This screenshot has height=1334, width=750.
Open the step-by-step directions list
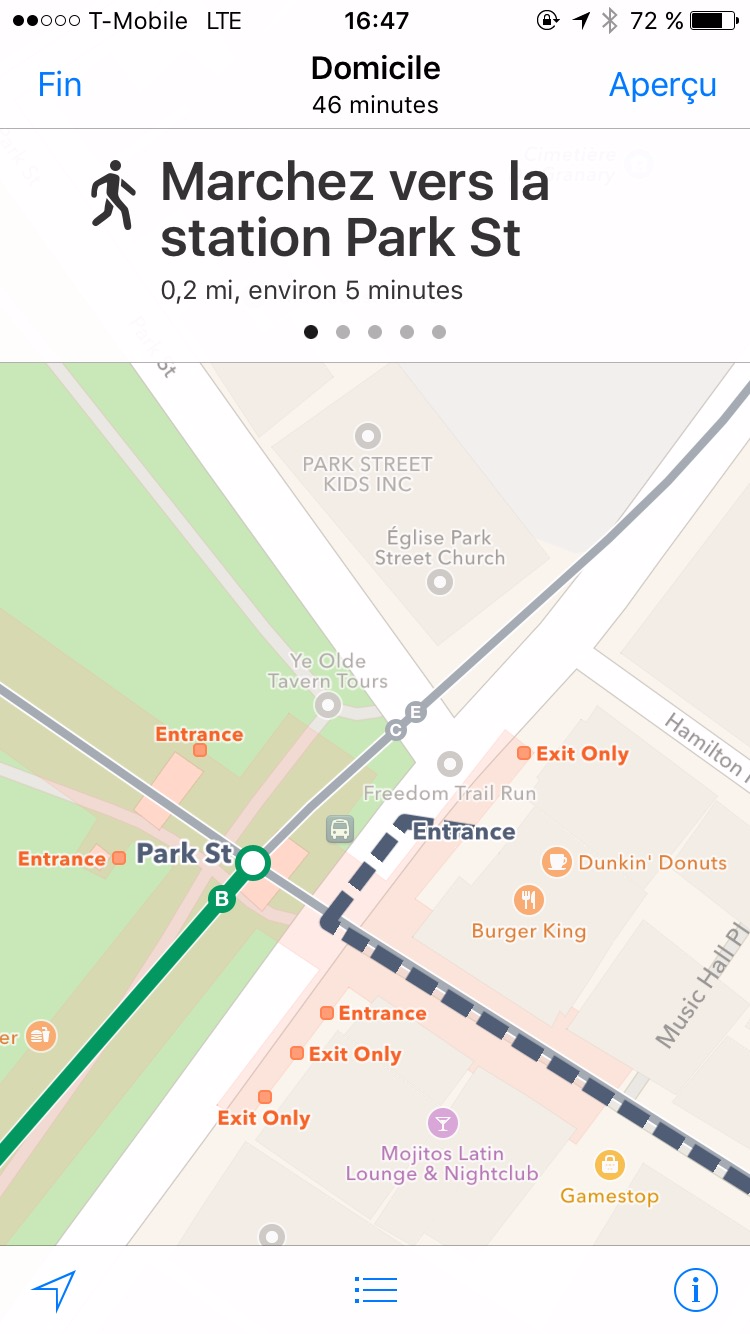point(375,1290)
